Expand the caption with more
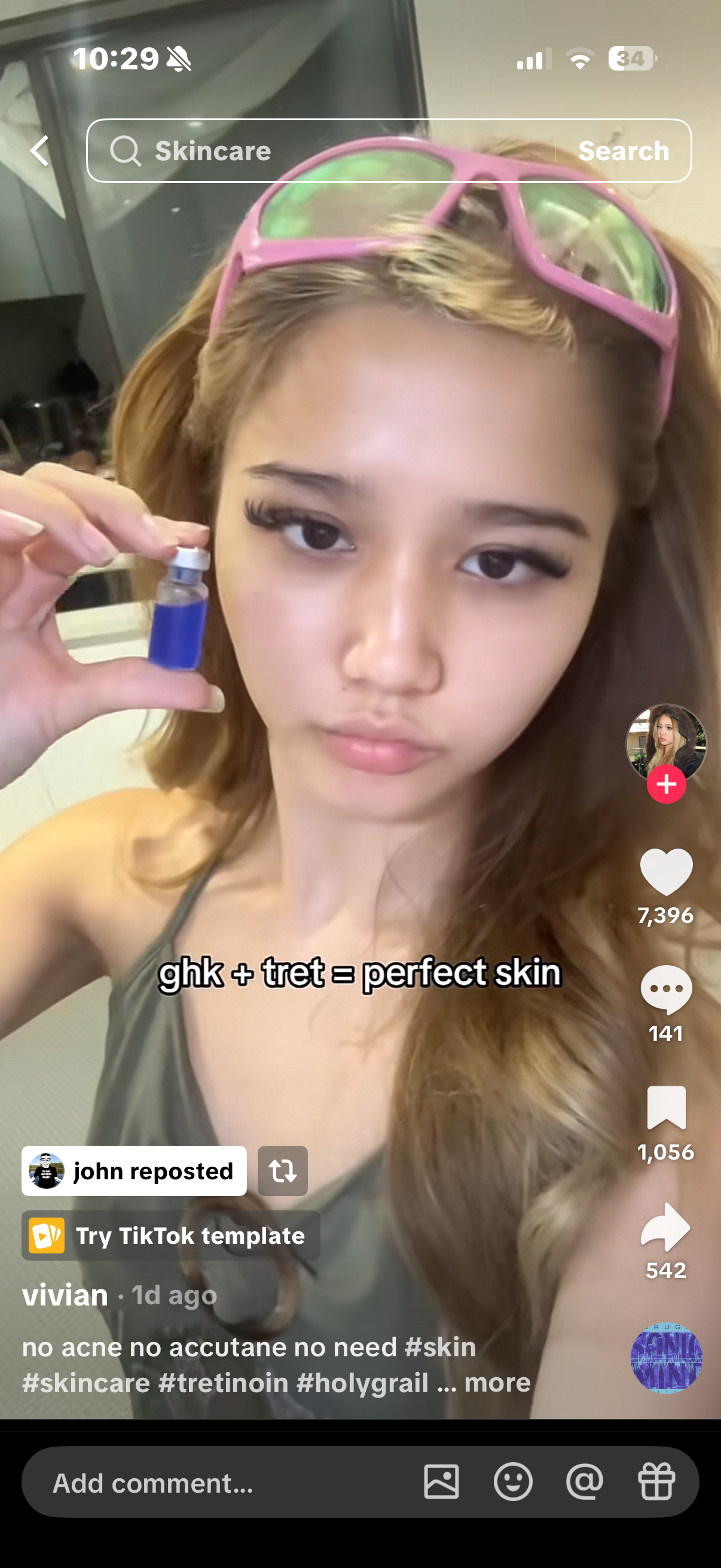The width and height of the screenshot is (721, 1568). [x=497, y=1383]
